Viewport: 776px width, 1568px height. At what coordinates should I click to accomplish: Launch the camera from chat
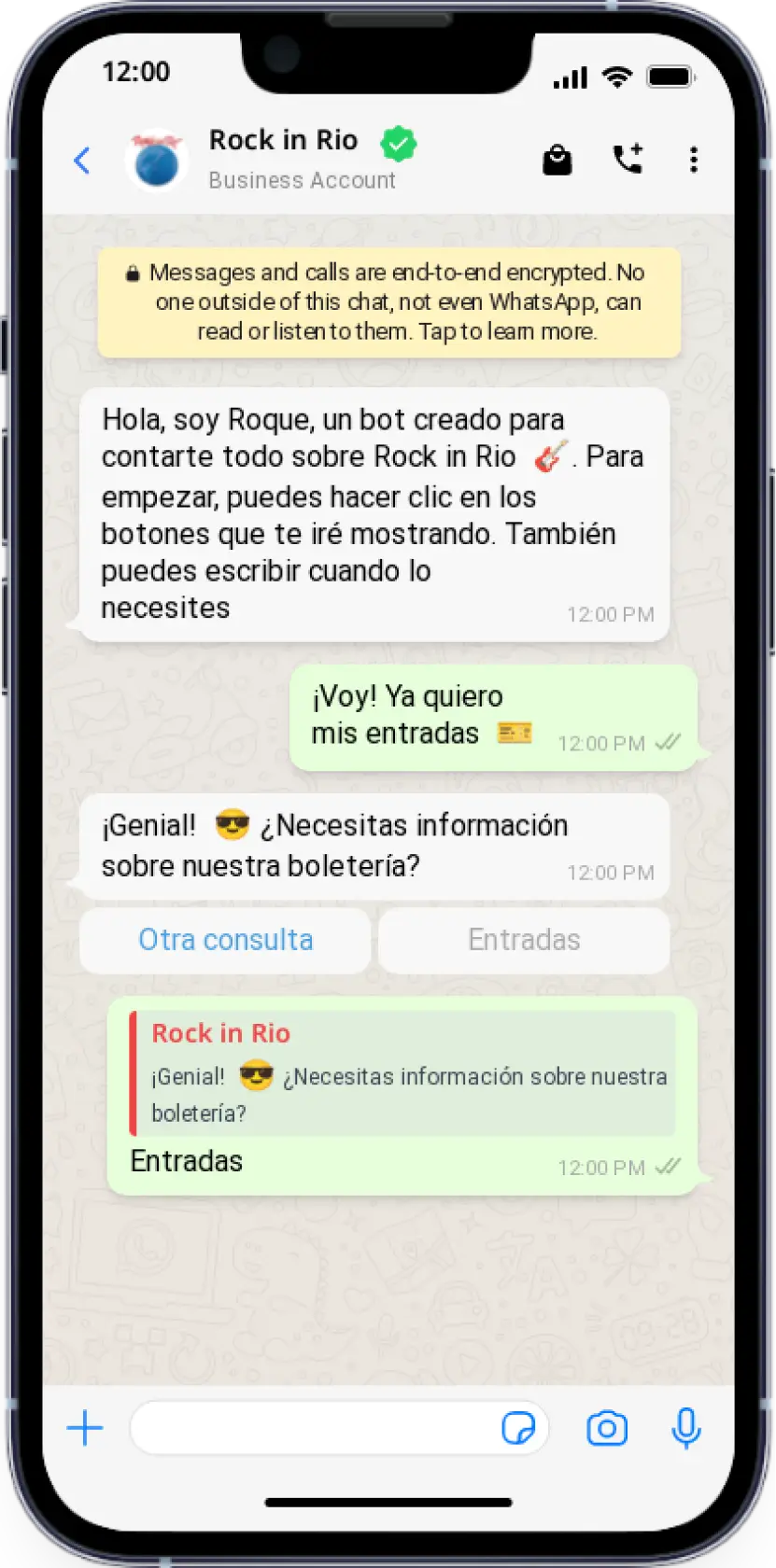[607, 1428]
